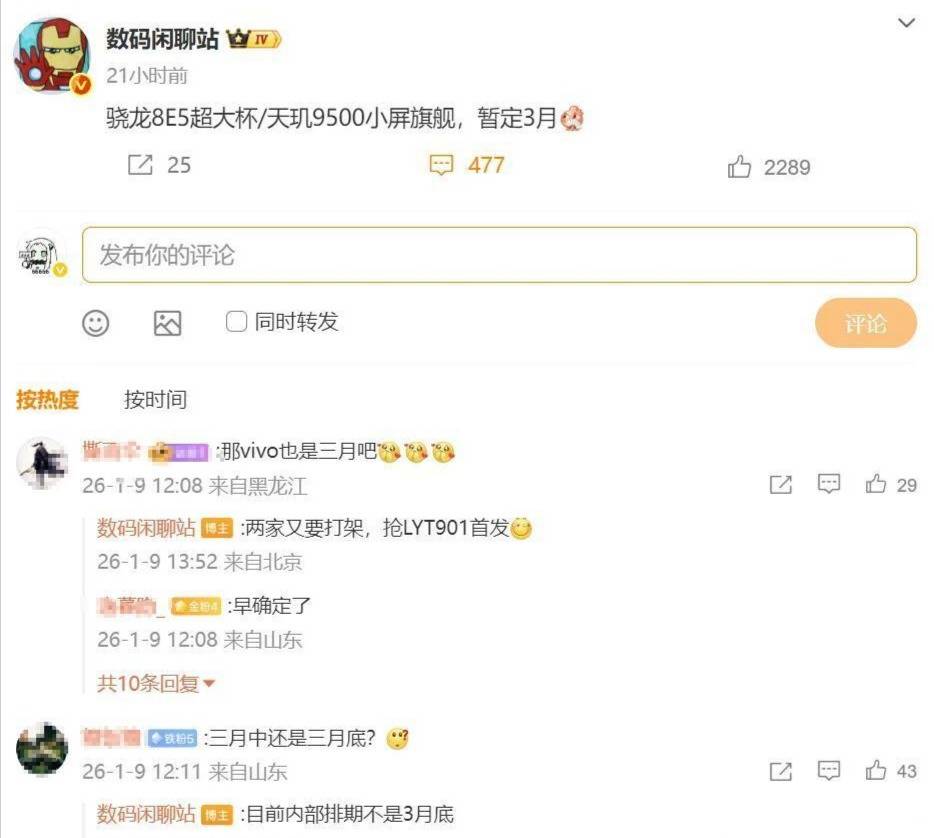Like the post with 2289 likes
934x838 pixels.
pyautogui.click(x=740, y=167)
